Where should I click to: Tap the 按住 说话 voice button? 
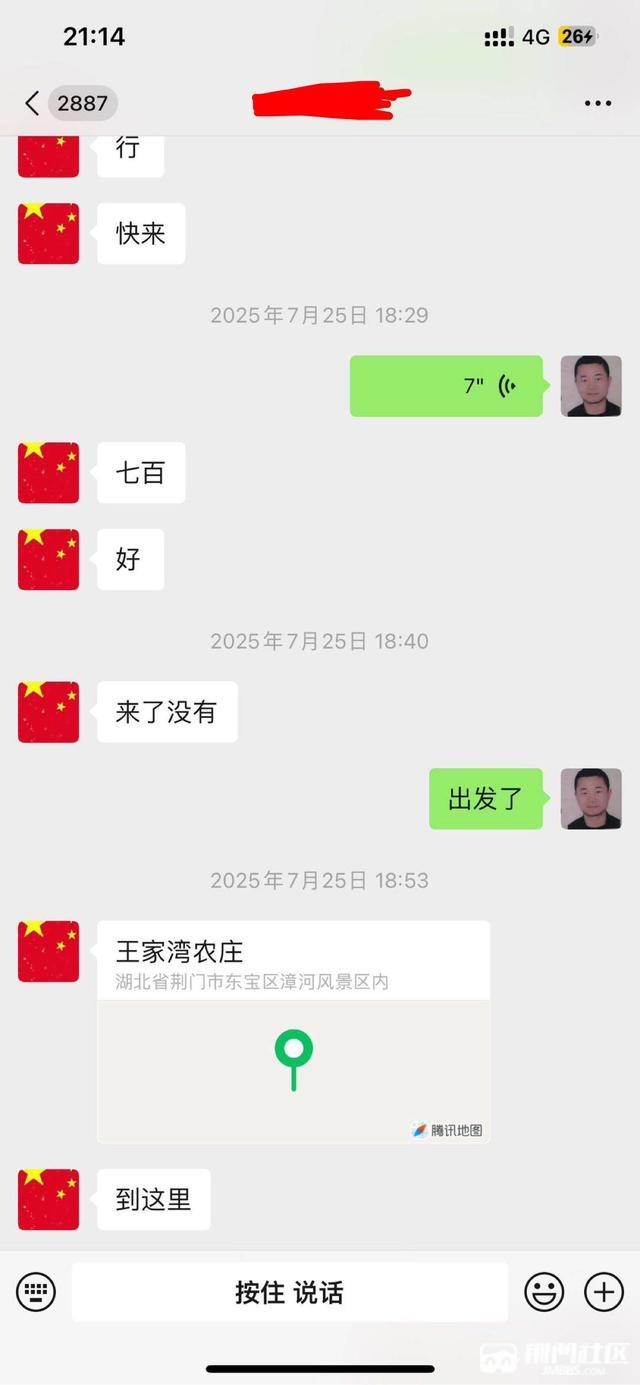click(x=289, y=1292)
